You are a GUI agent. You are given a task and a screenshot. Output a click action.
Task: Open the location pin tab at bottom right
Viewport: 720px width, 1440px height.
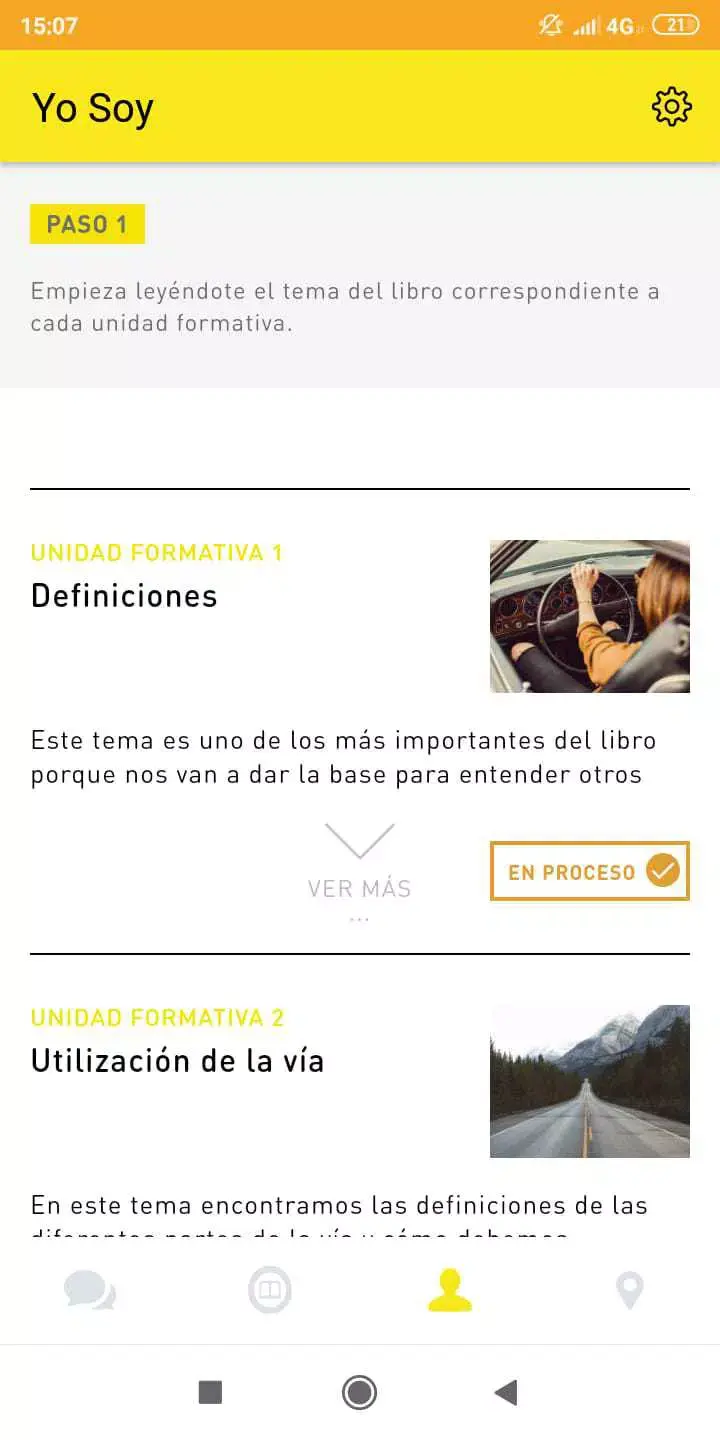click(629, 1290)
